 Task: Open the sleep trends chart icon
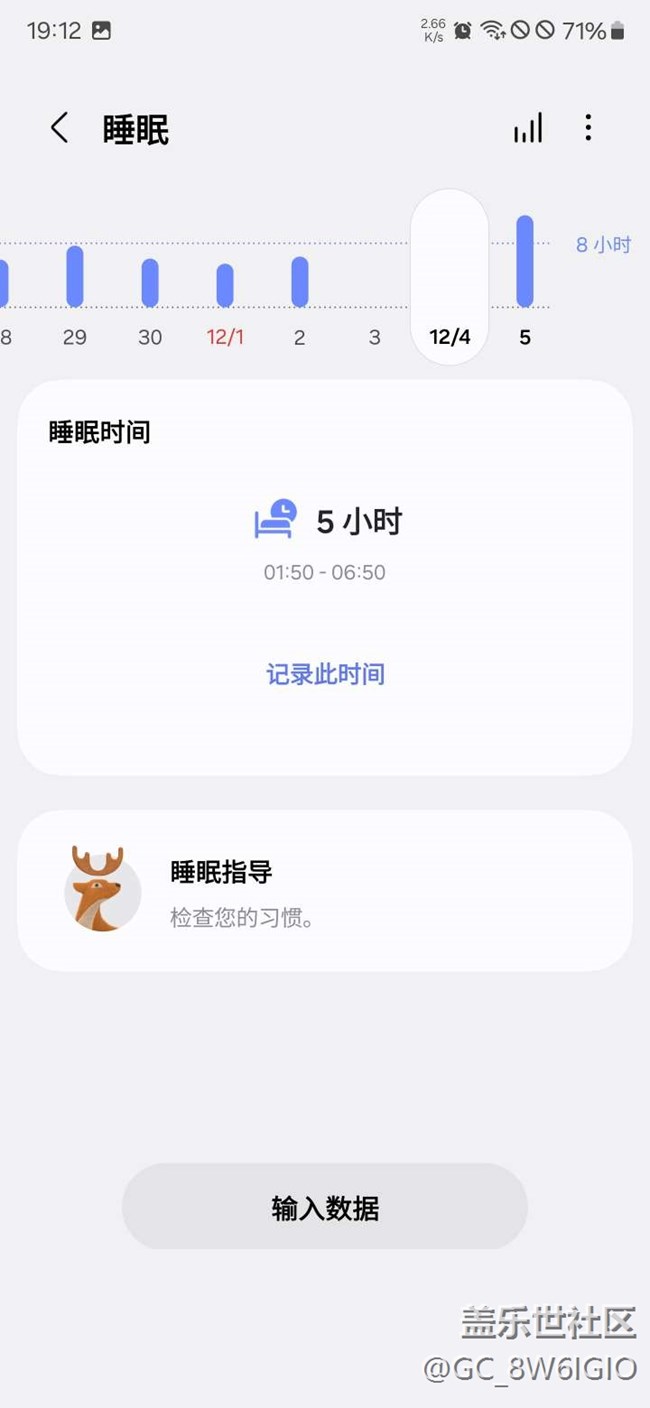[x=528, y=128]
